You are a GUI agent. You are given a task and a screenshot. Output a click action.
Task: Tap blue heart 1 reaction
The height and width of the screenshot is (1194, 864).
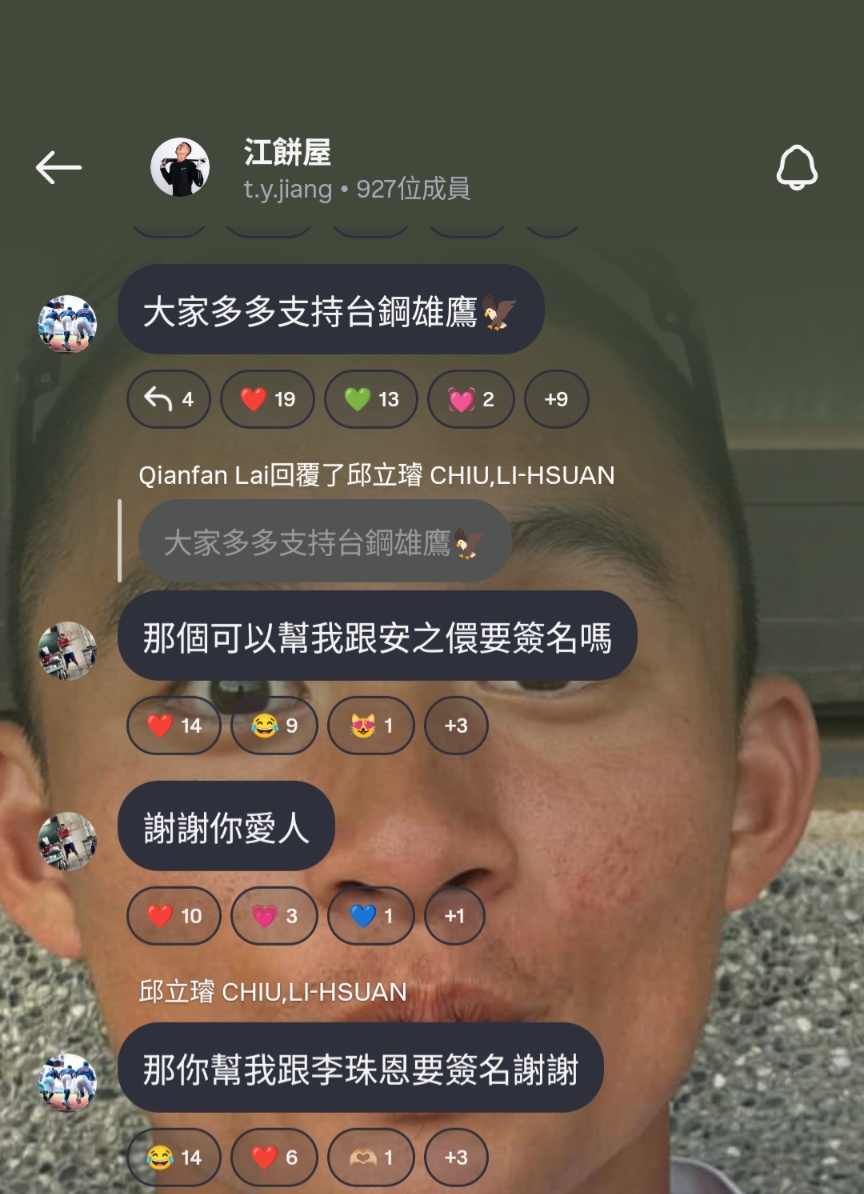pos(371,915)
